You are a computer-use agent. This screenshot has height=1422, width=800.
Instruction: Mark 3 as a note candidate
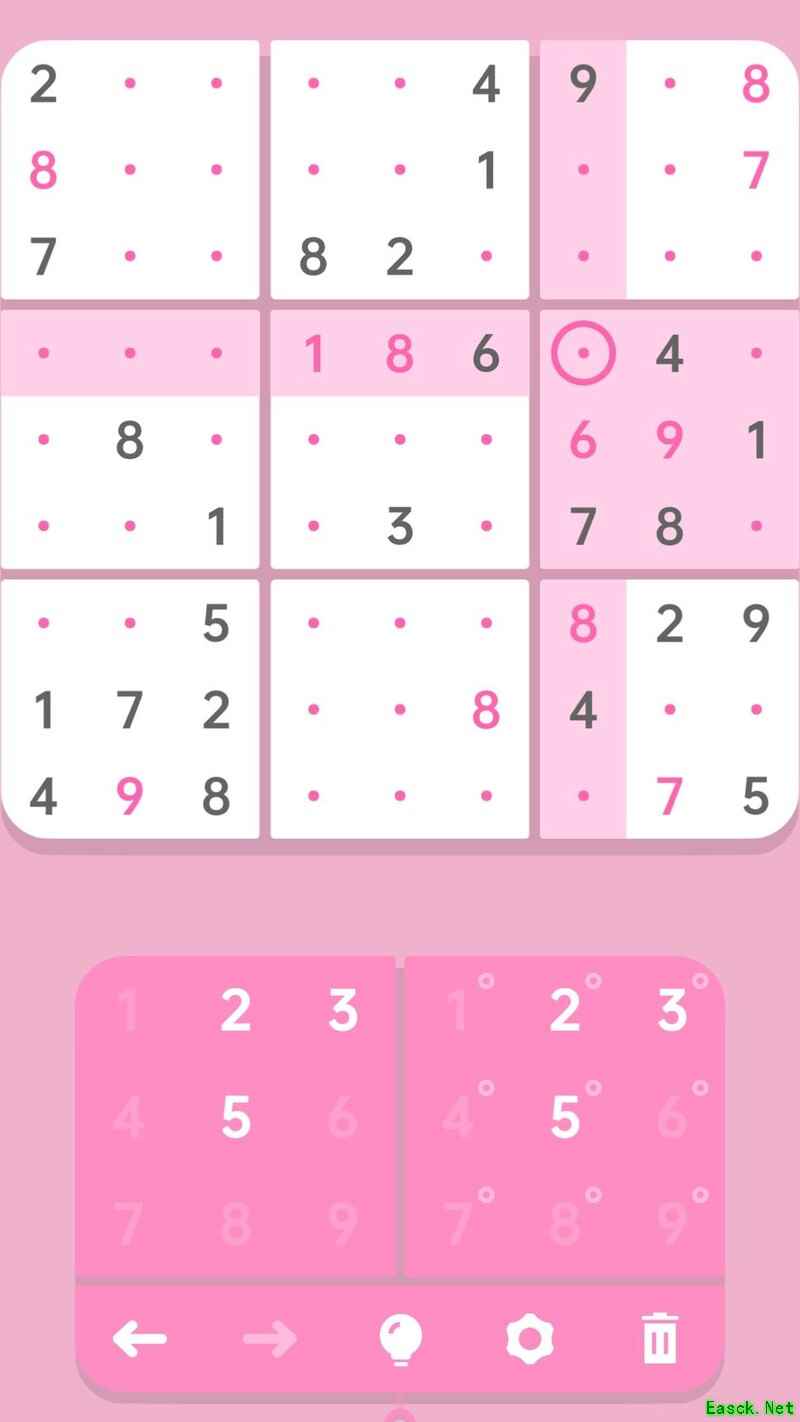[674, 1012]
